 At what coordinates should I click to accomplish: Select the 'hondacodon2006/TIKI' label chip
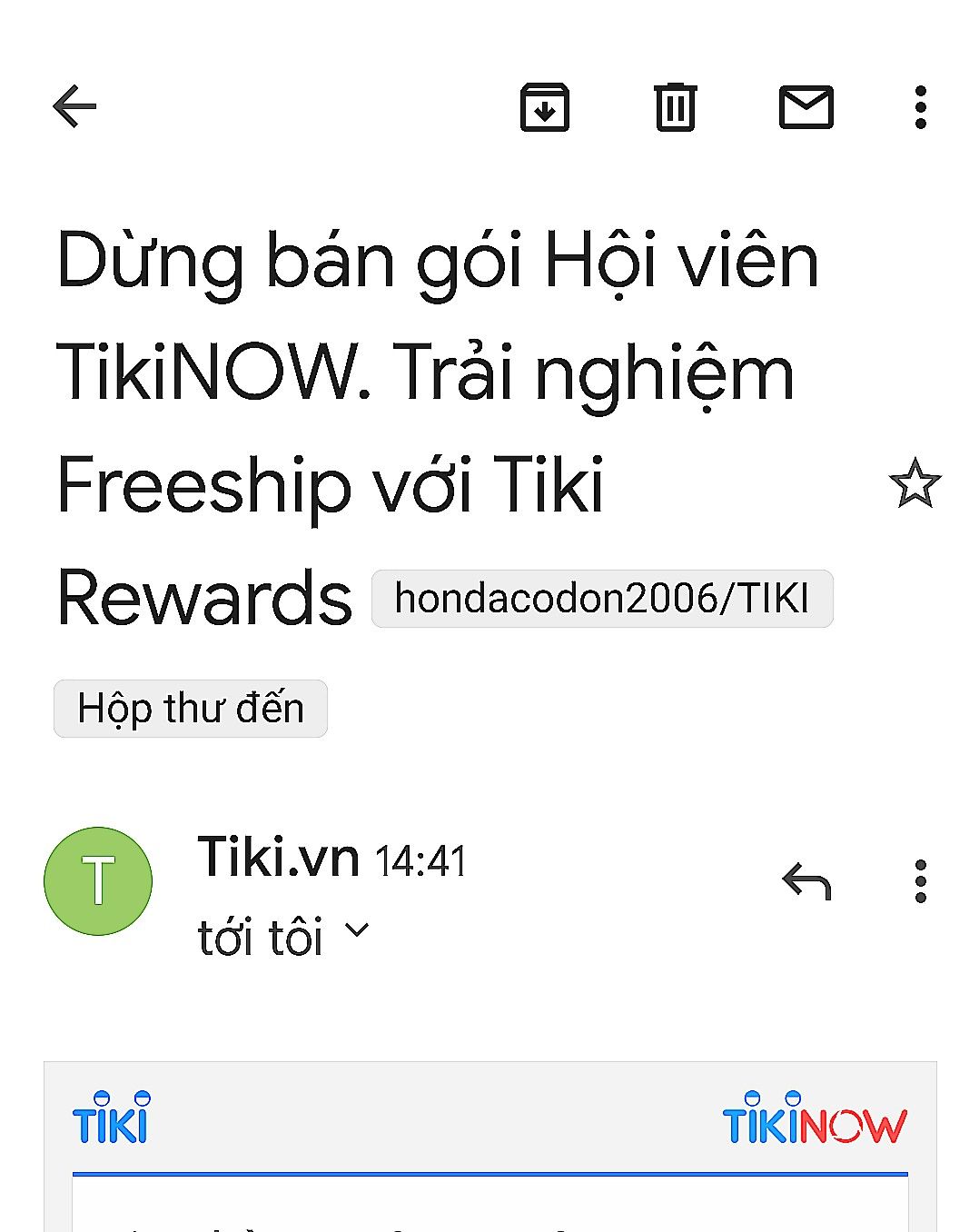pyautogui.click(x=602, y=597)
